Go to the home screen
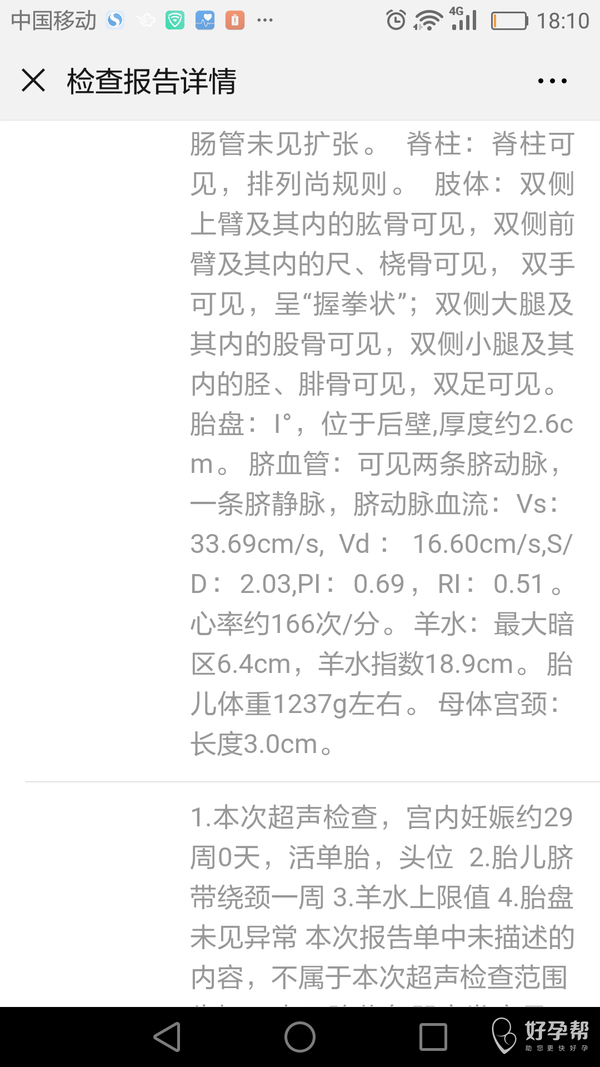Viewport: 600px width, 1067px height. [x=300, y=1036]
